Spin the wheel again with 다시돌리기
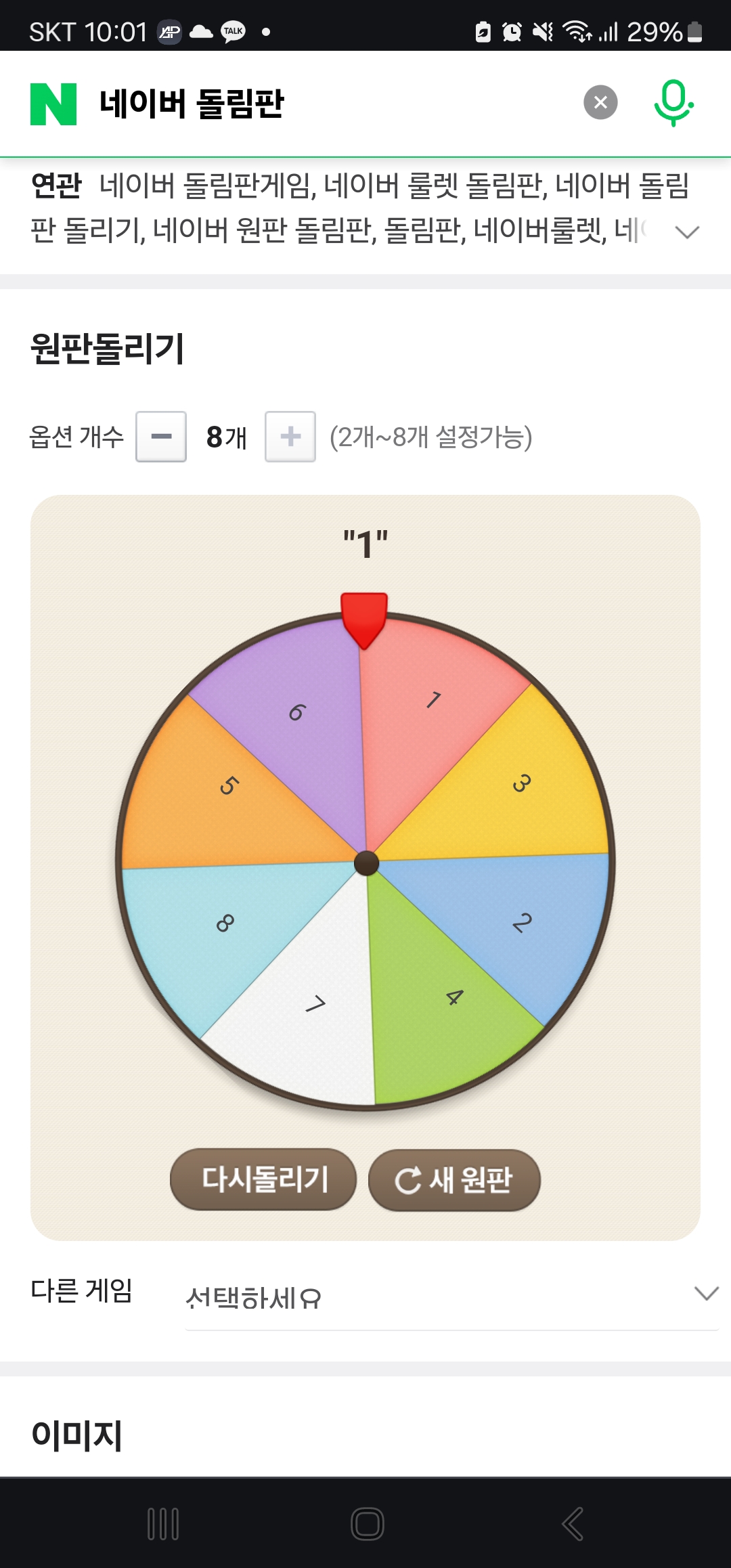 (263, 1179)
